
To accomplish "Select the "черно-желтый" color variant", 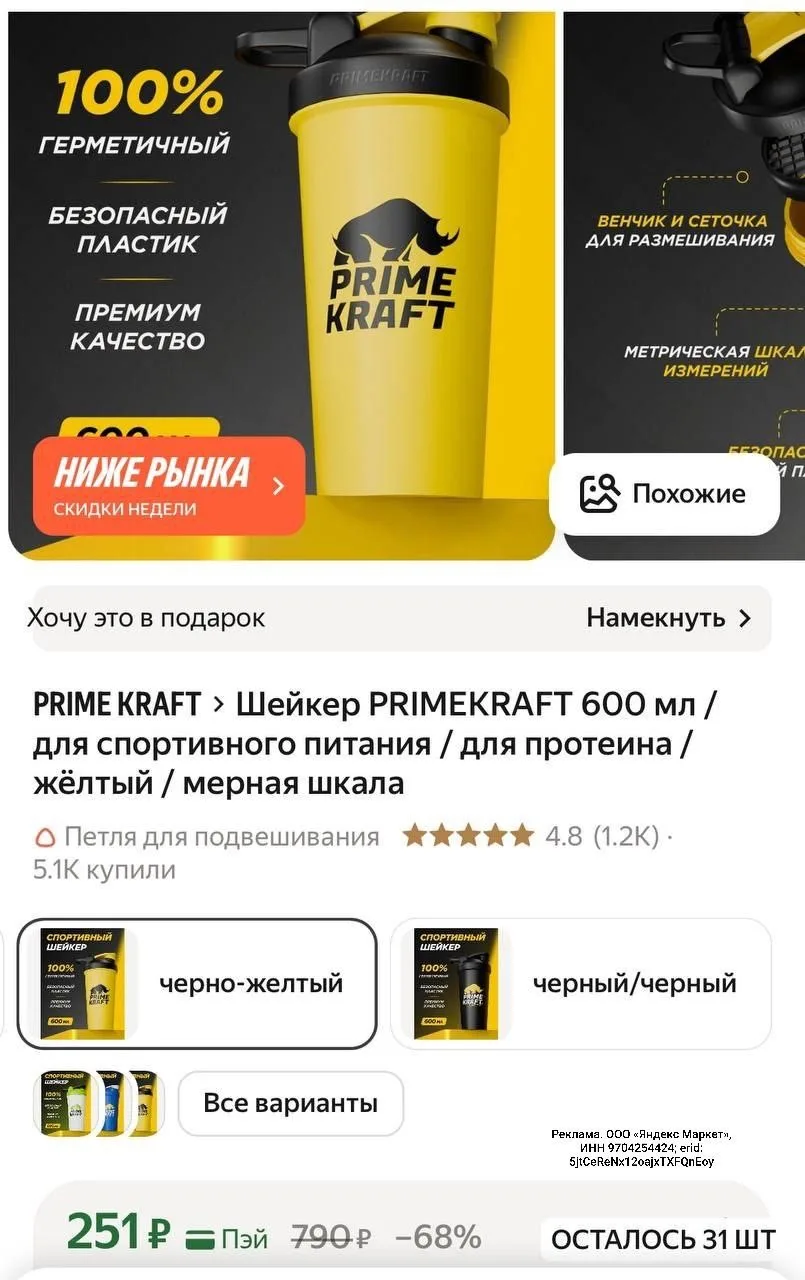I will [x=197, y=983].
